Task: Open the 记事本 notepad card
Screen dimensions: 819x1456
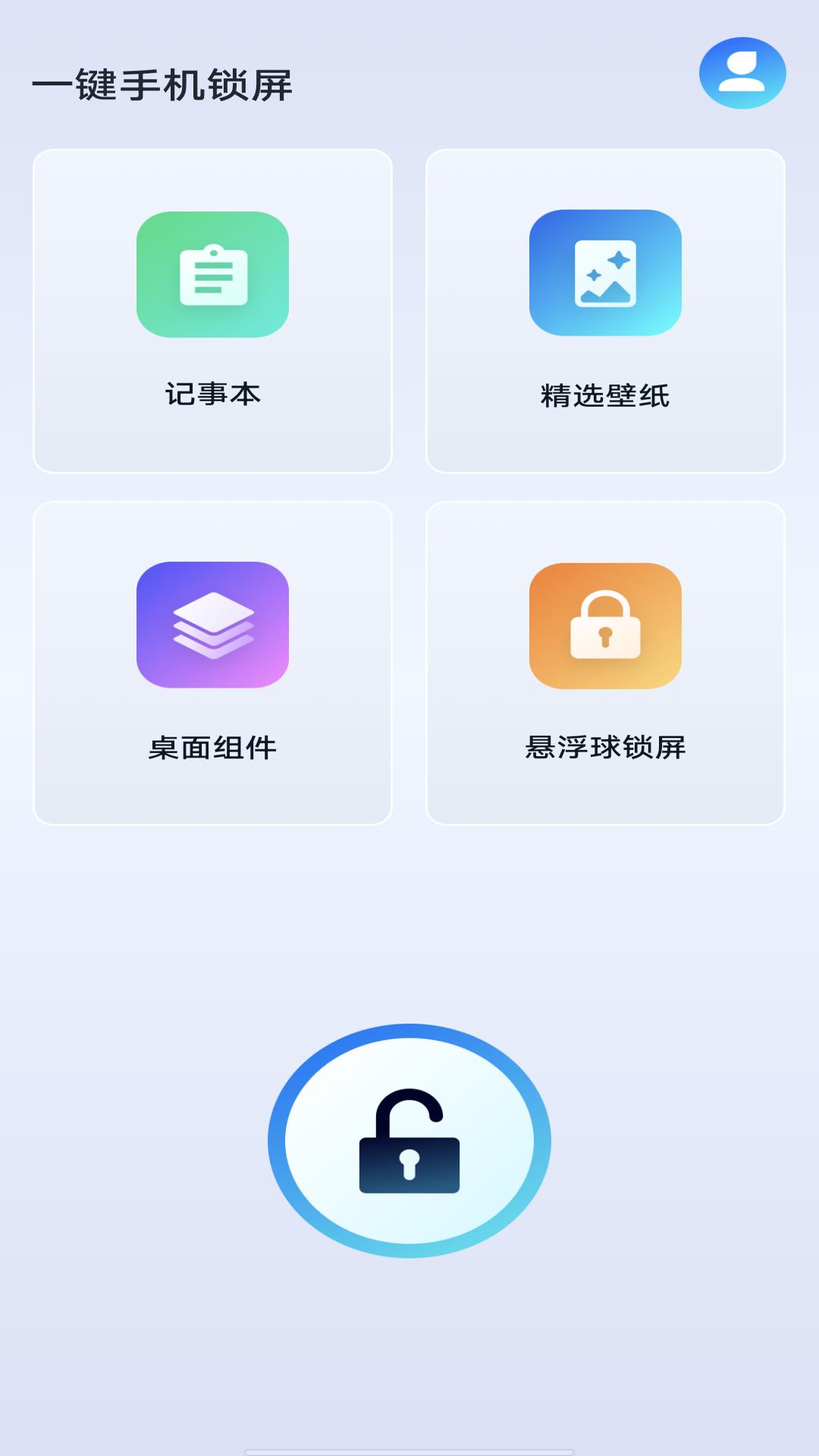Action: [212, 311]
